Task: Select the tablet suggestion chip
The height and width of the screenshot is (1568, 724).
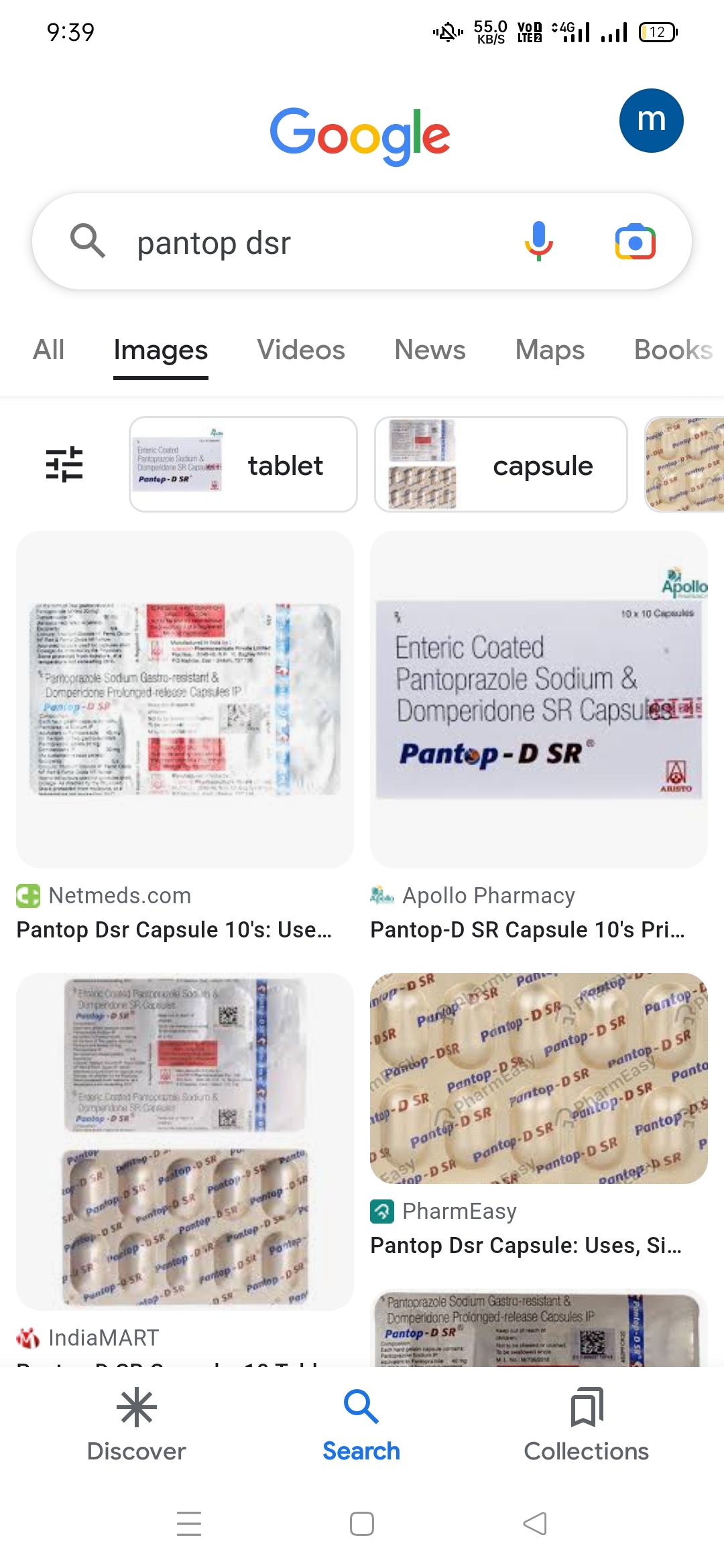Action: 243,464
